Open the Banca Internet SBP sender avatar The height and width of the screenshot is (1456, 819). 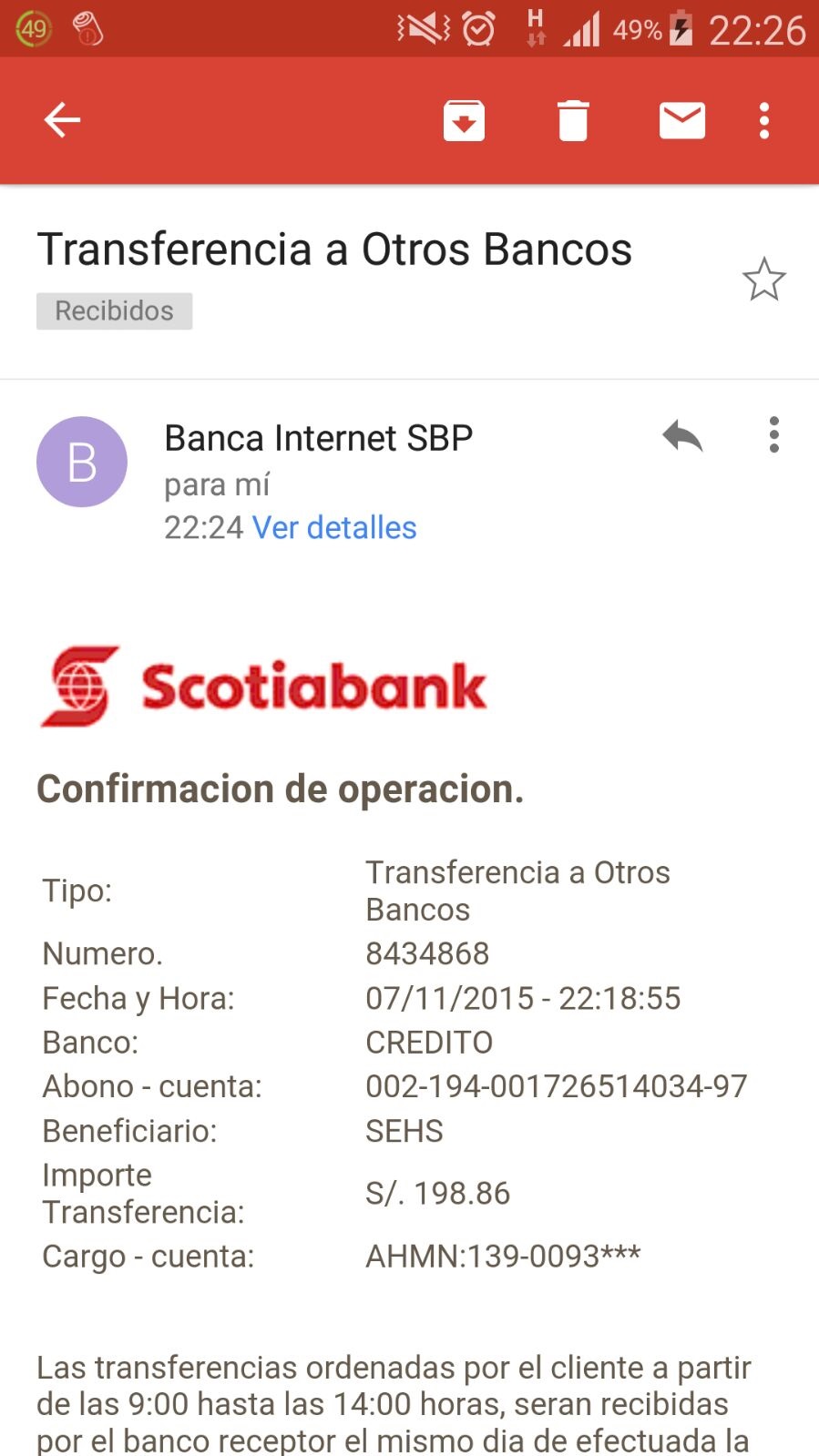point(82,462)
